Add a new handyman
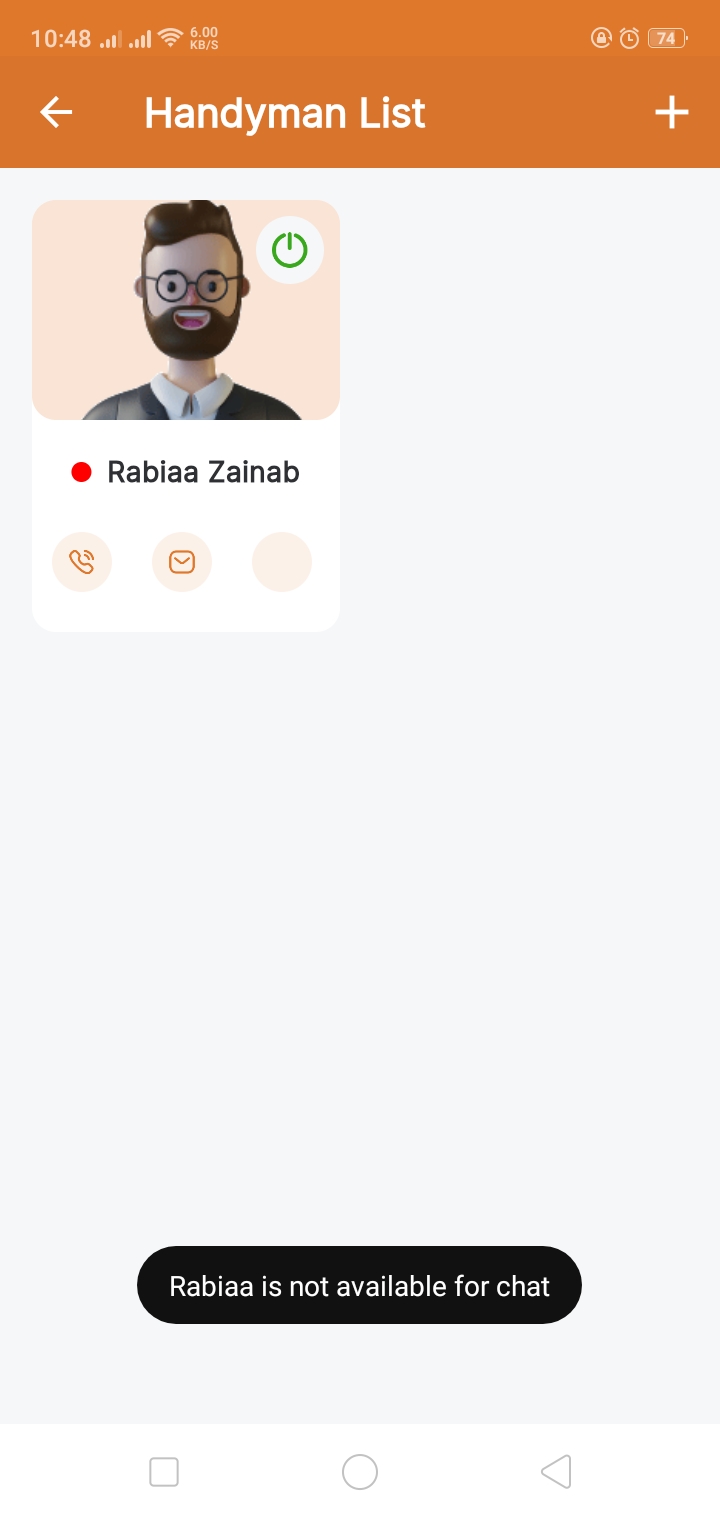 click(x=671, y=112)
